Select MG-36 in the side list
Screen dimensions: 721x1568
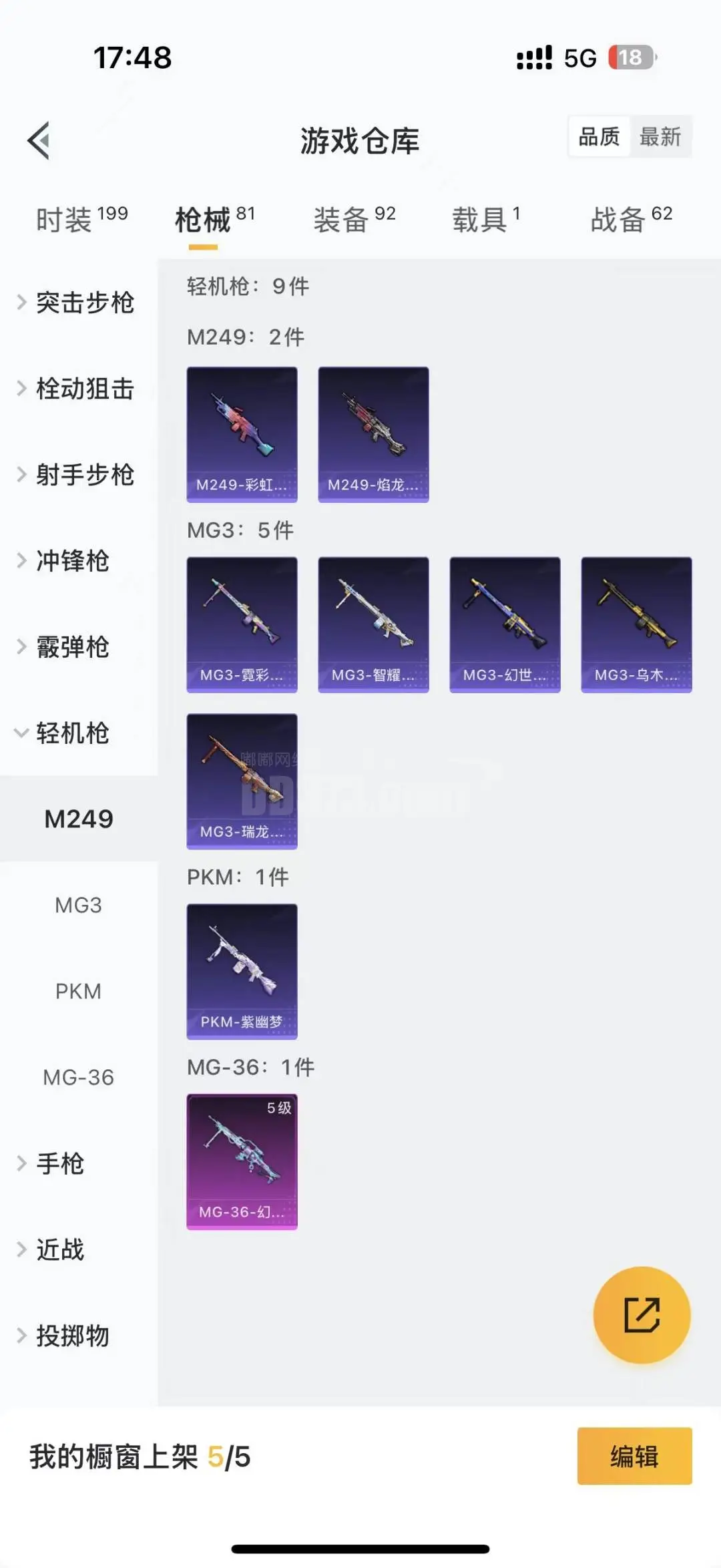[x=79, y=1078]
